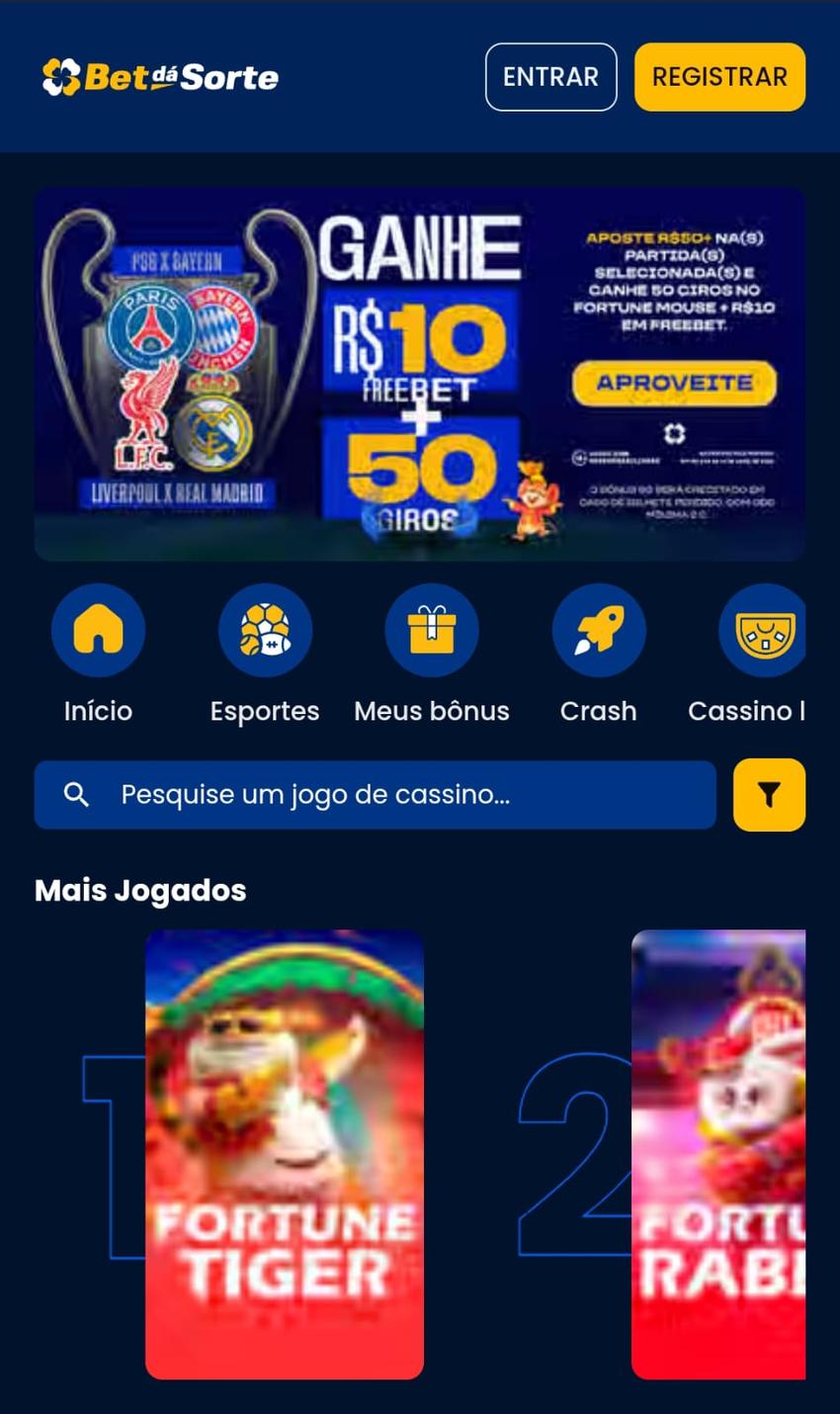Click the Bet dá Sorte logo
Screen dimensions: 840x1414
(160, 76)
